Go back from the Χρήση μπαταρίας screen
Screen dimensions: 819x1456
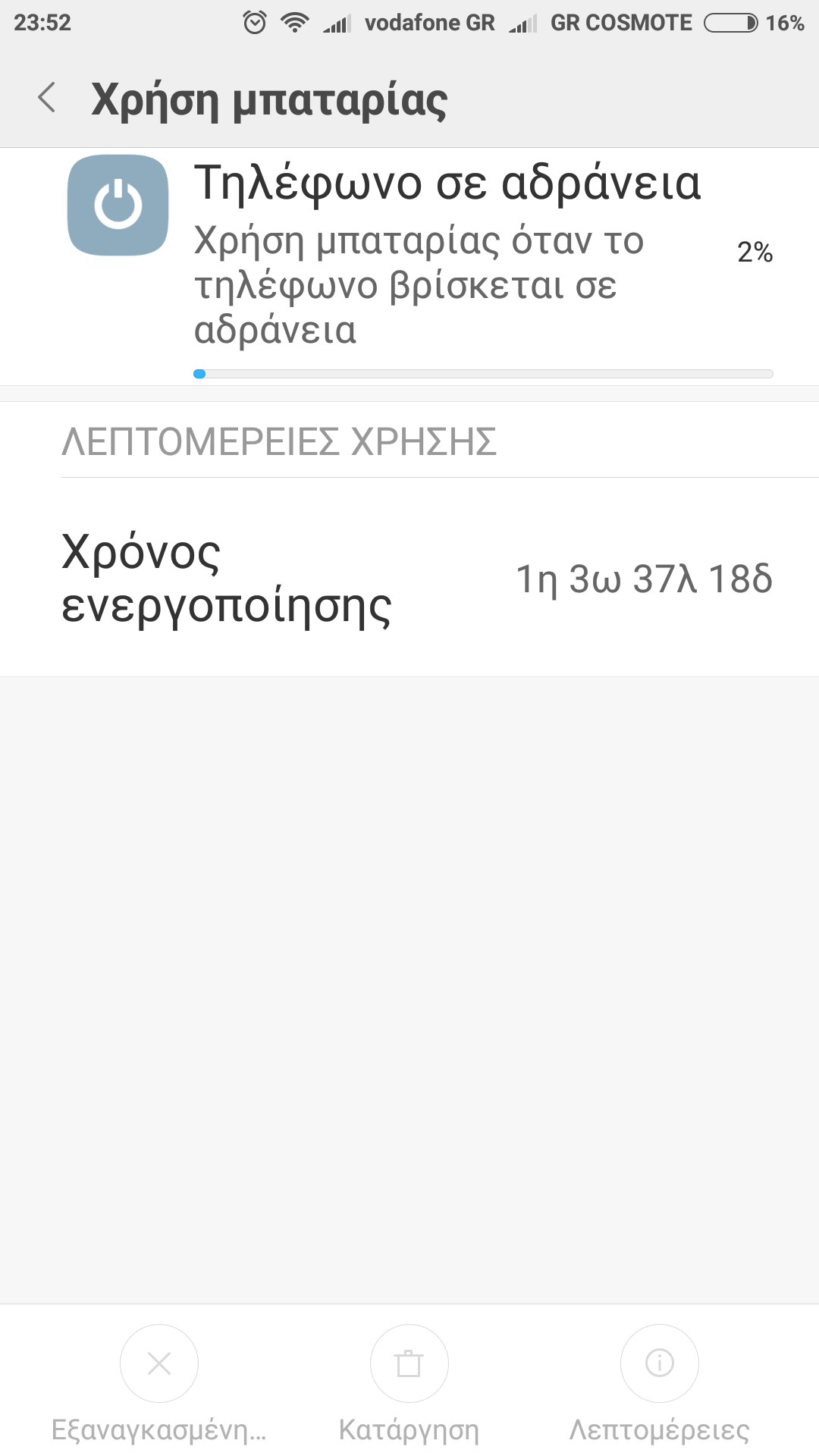pos(47,98)
